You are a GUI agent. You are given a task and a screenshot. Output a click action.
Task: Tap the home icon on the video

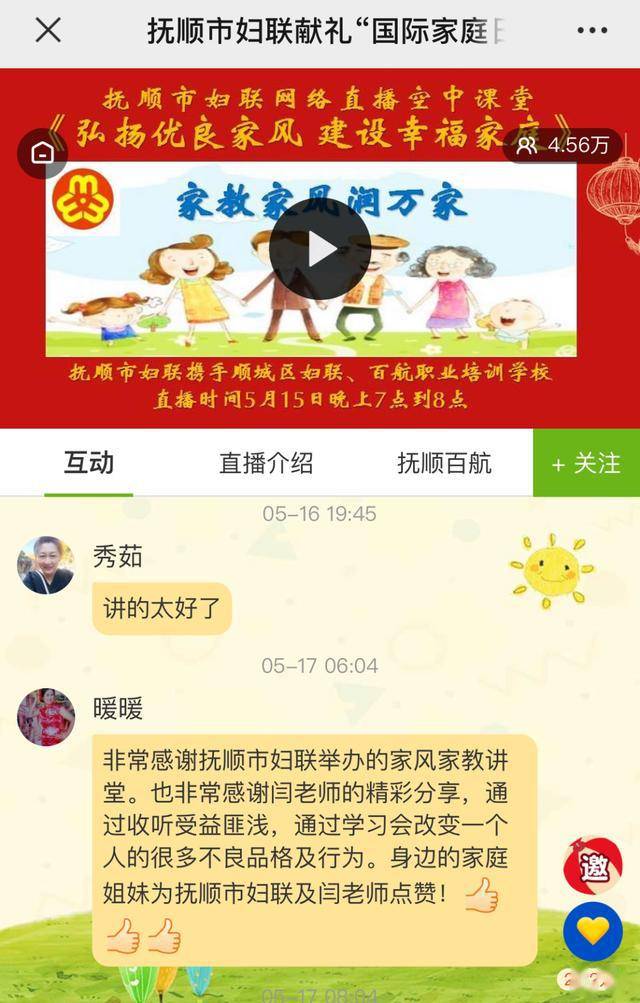[43, 153]
